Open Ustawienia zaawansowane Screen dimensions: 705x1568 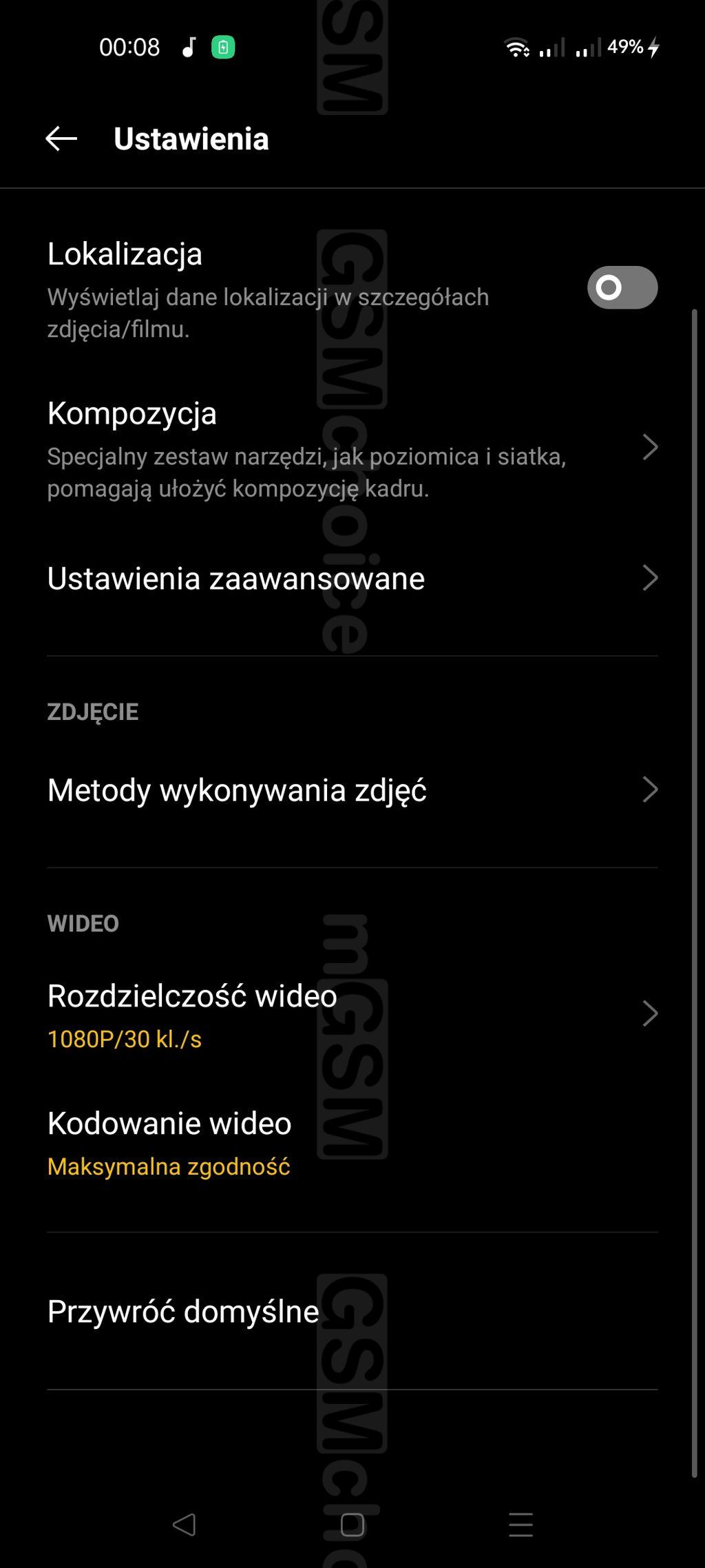coord(352,578)
